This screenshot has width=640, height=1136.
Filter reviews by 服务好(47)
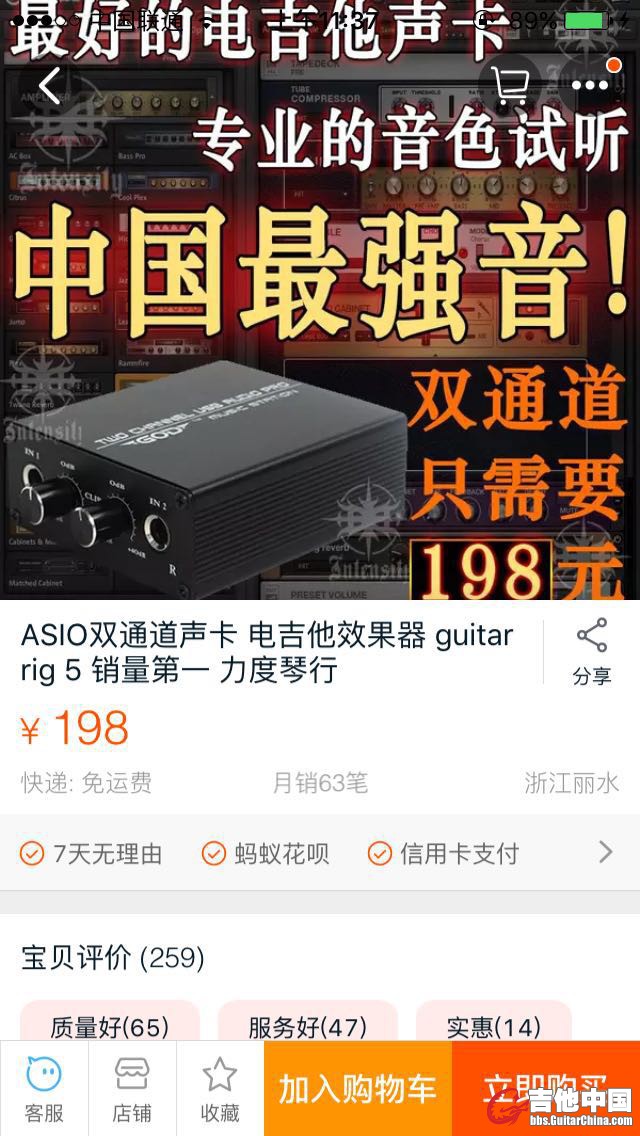[x=307, y=1026]
